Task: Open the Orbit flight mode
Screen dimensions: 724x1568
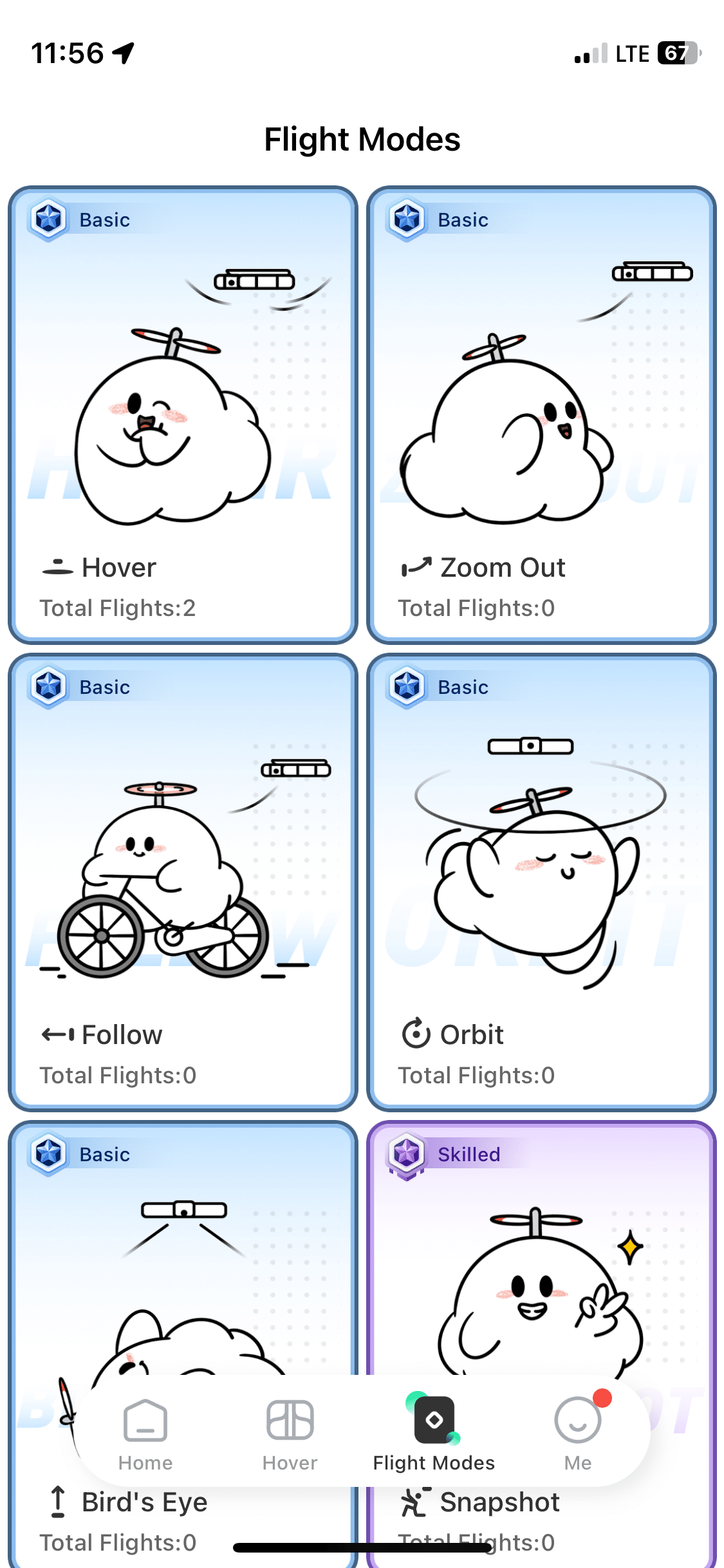Action: click(541, 882)
